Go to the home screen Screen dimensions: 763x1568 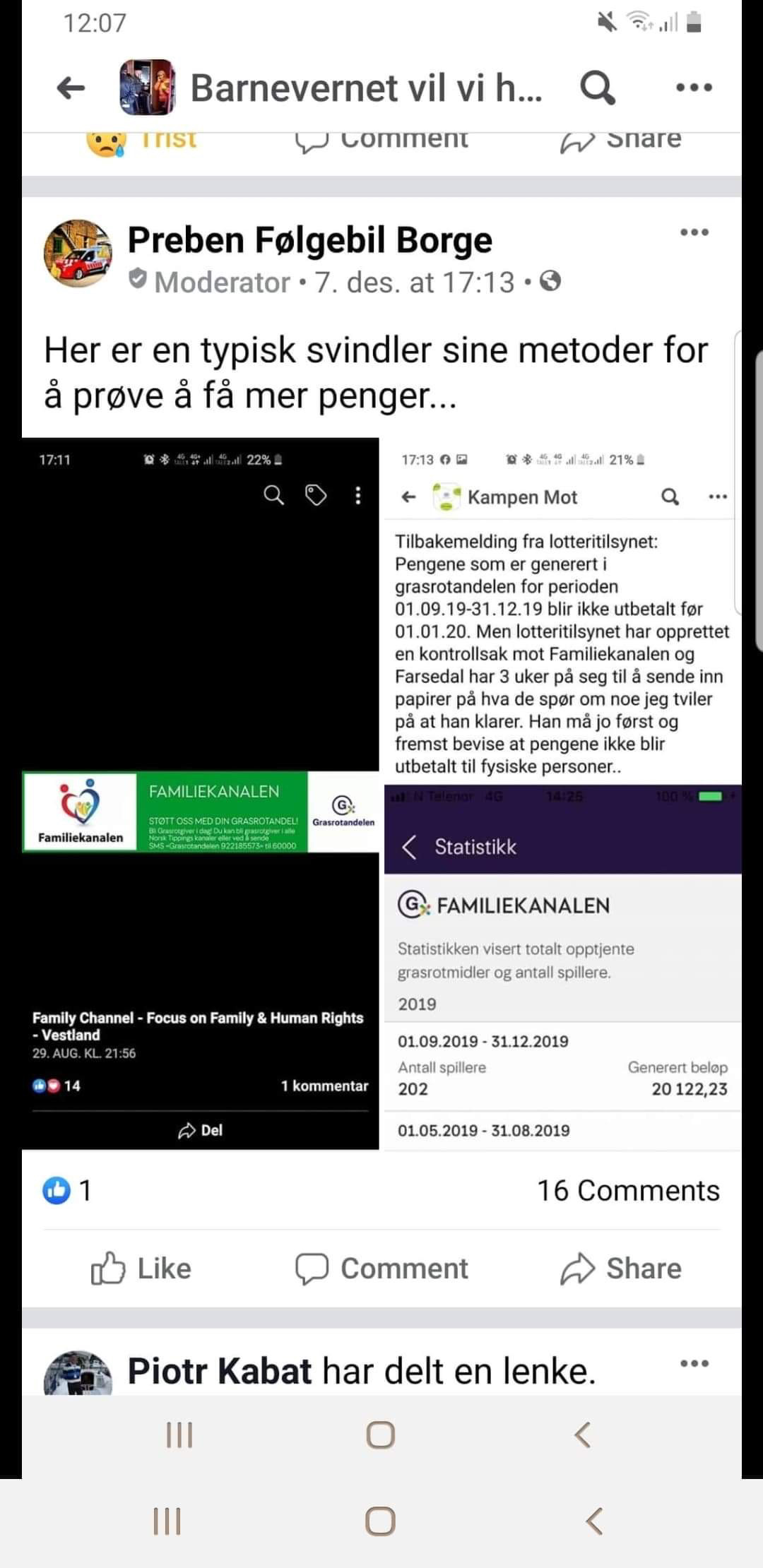pyautogui.click(x=380, y=1521)
